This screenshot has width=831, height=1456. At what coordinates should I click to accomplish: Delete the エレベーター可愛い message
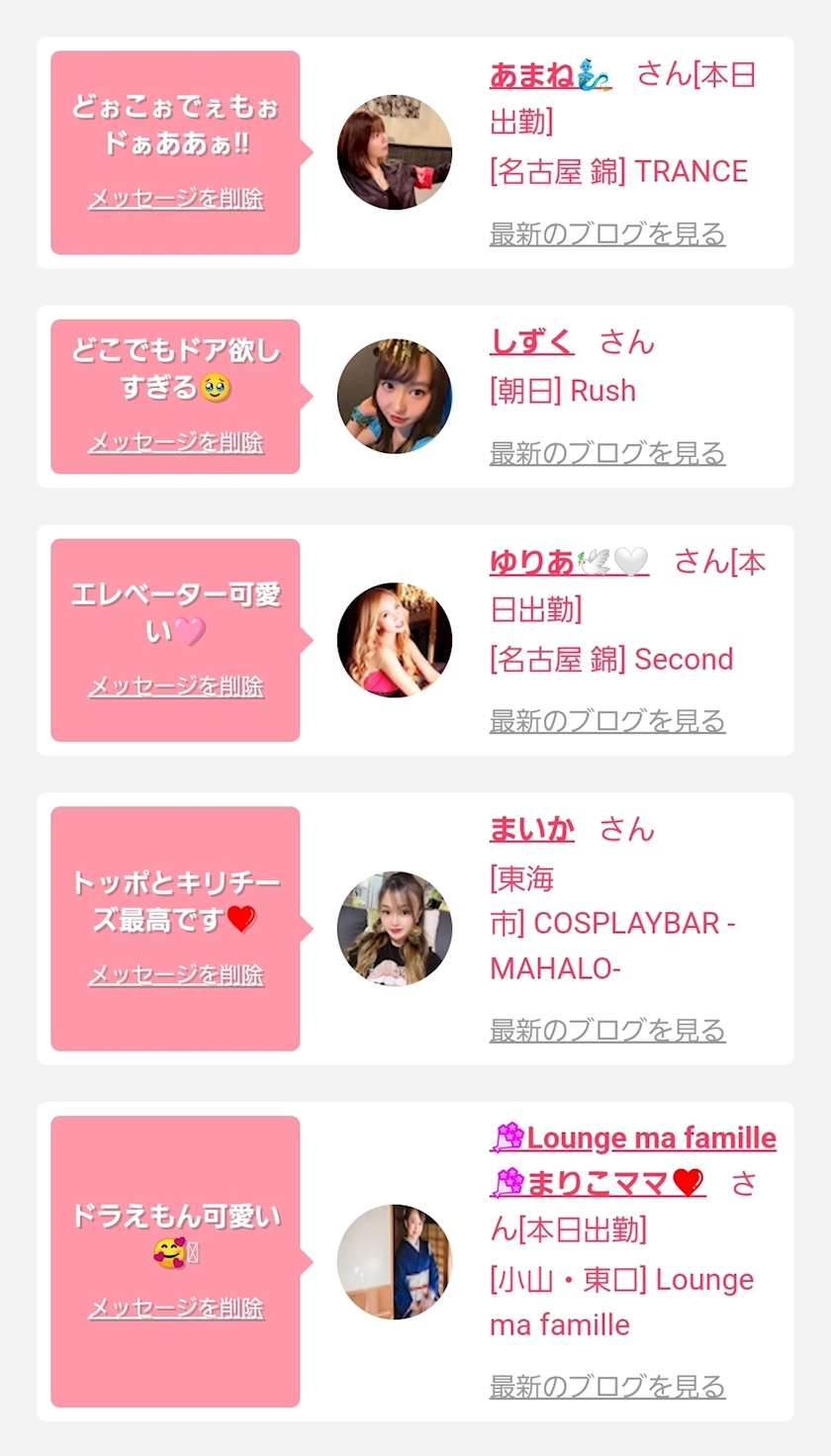click(176, 686)
